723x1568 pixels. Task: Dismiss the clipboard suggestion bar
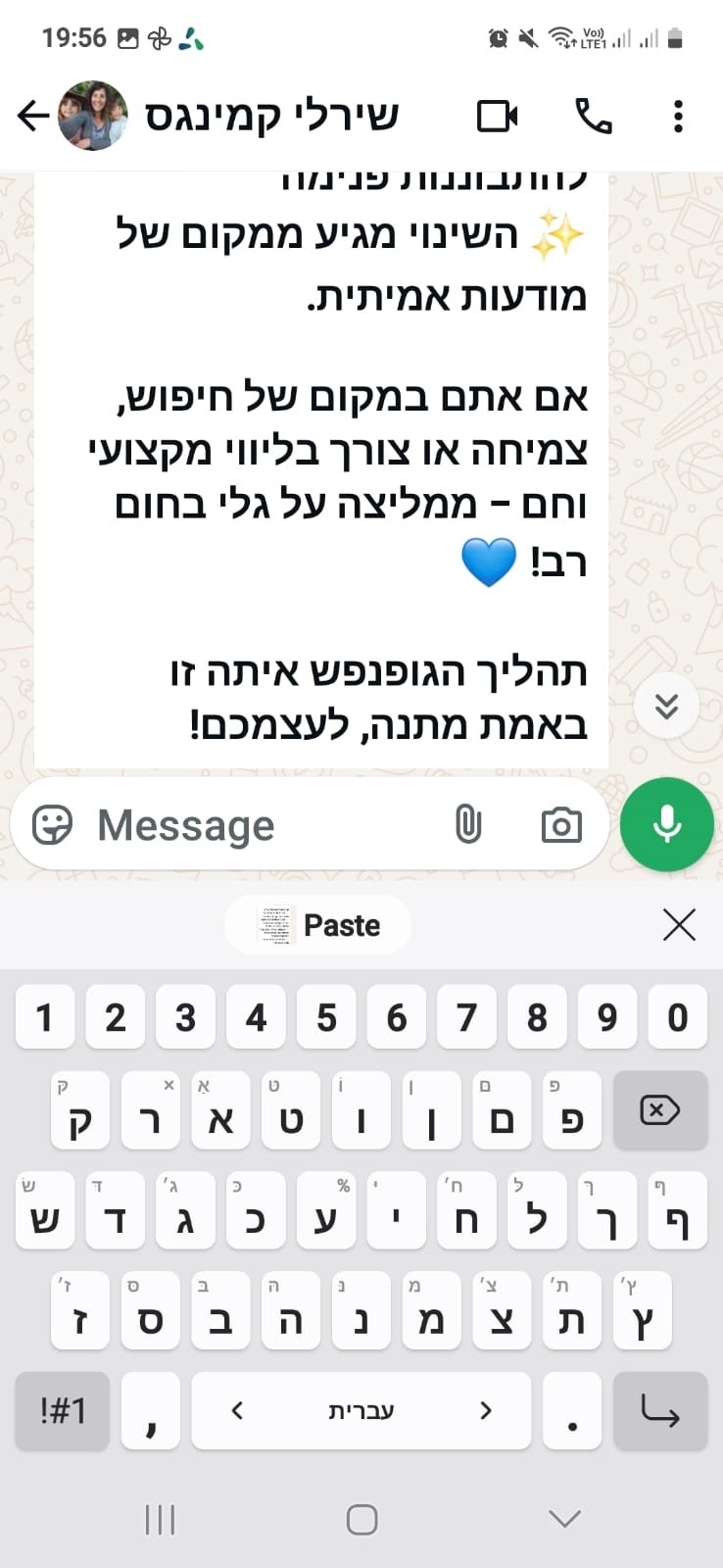pos(679,925)
